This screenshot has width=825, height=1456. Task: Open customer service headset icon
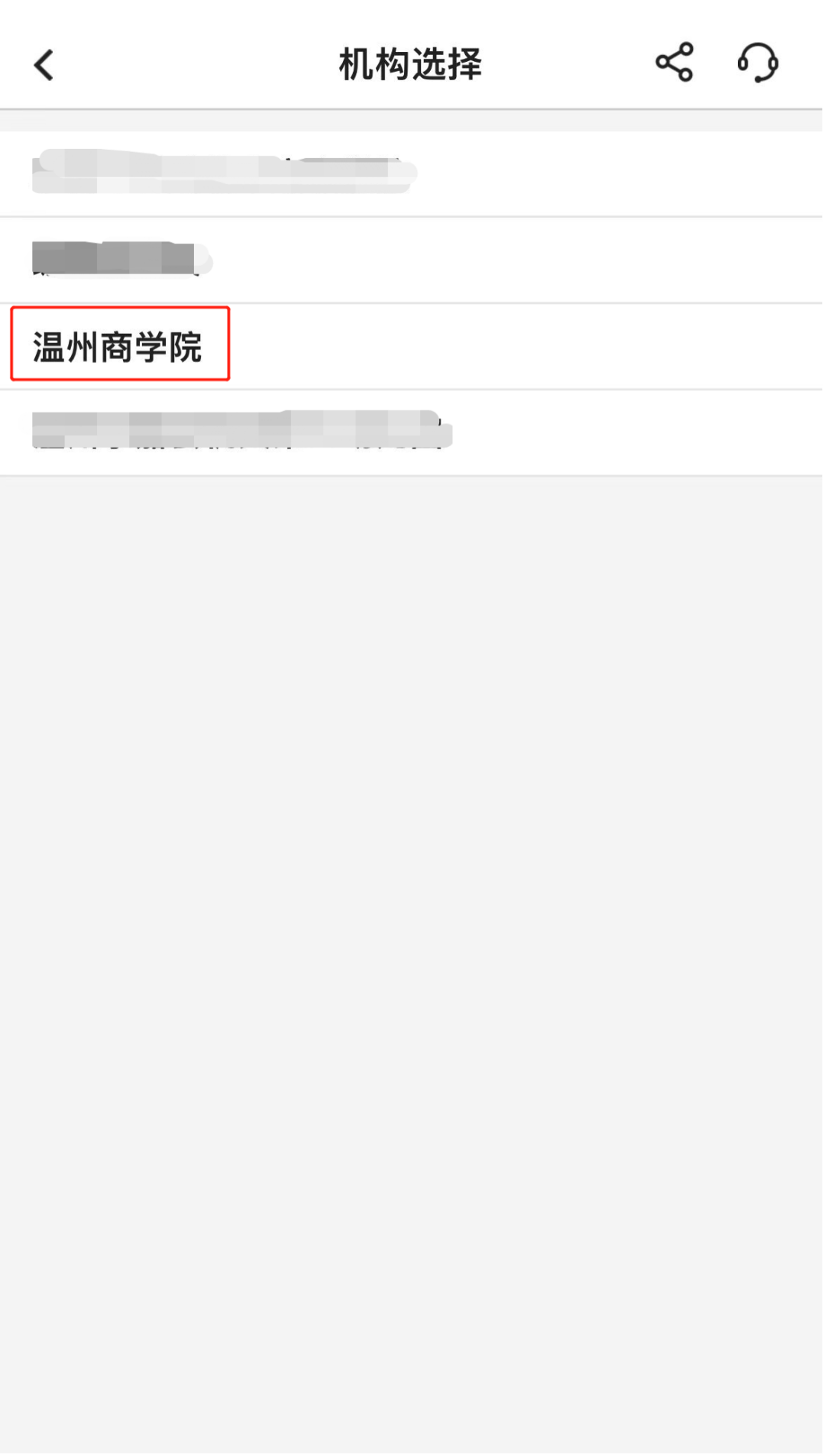click(x=758, y=63)
